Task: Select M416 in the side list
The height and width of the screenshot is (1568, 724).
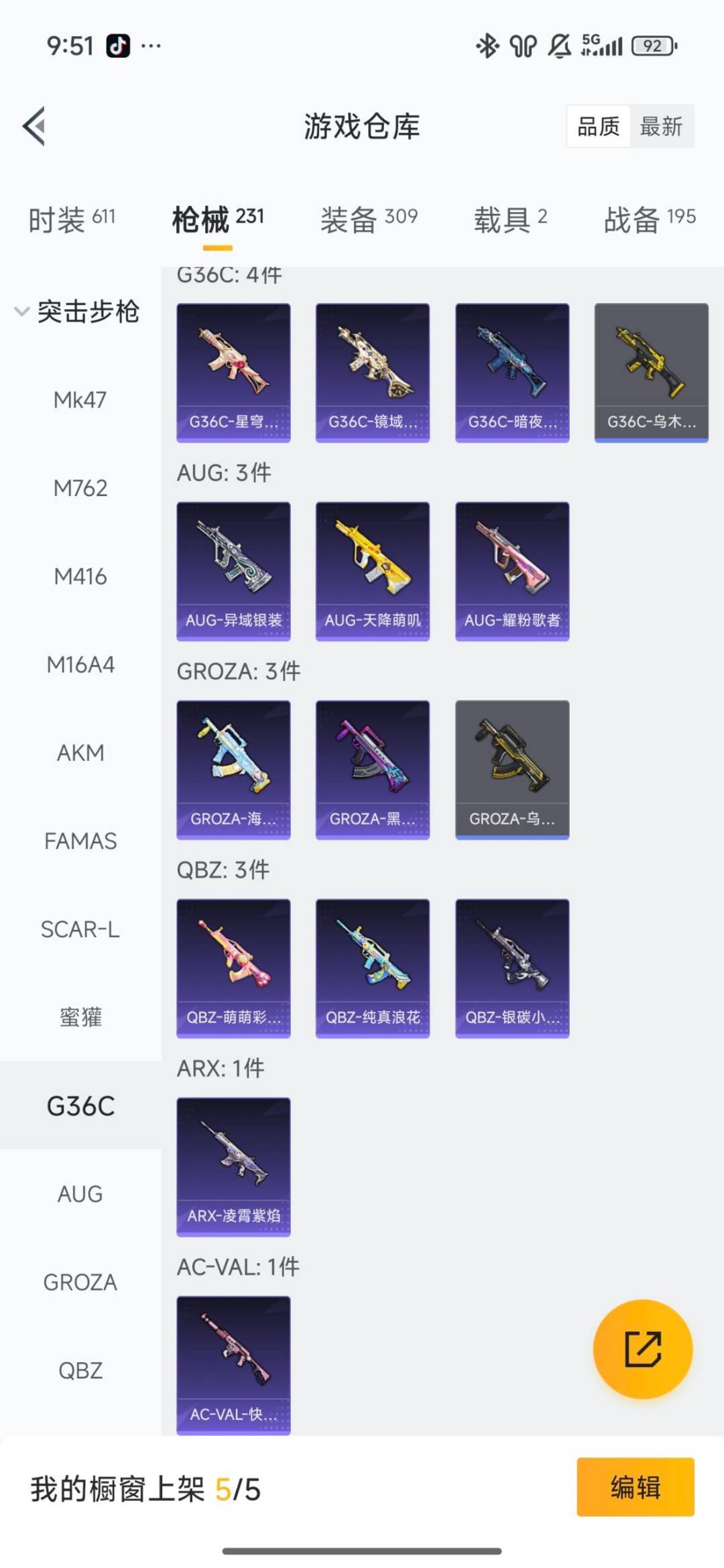Action: click(x=80, y=577)
